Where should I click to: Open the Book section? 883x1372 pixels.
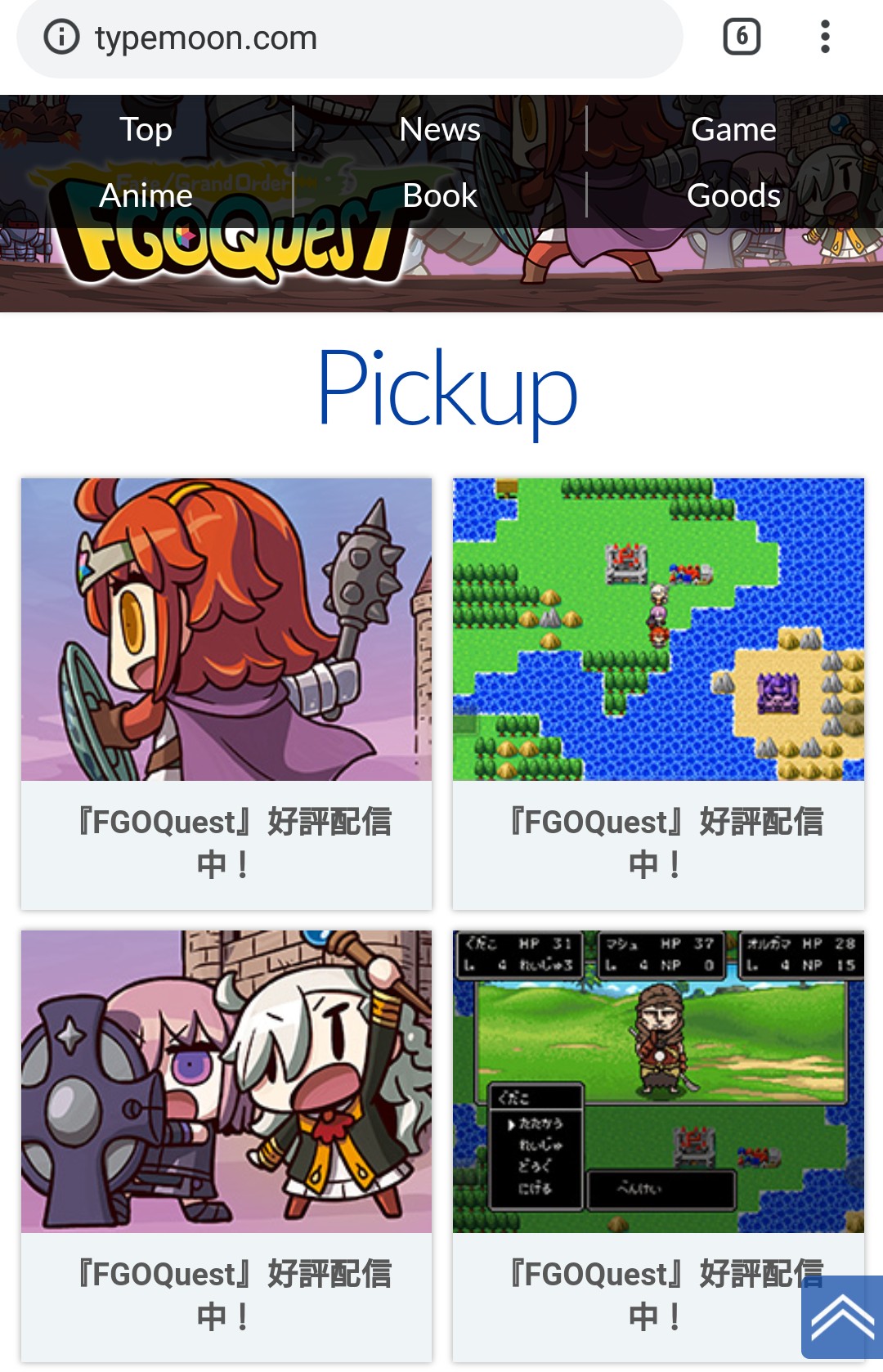[x=440, y=195]
